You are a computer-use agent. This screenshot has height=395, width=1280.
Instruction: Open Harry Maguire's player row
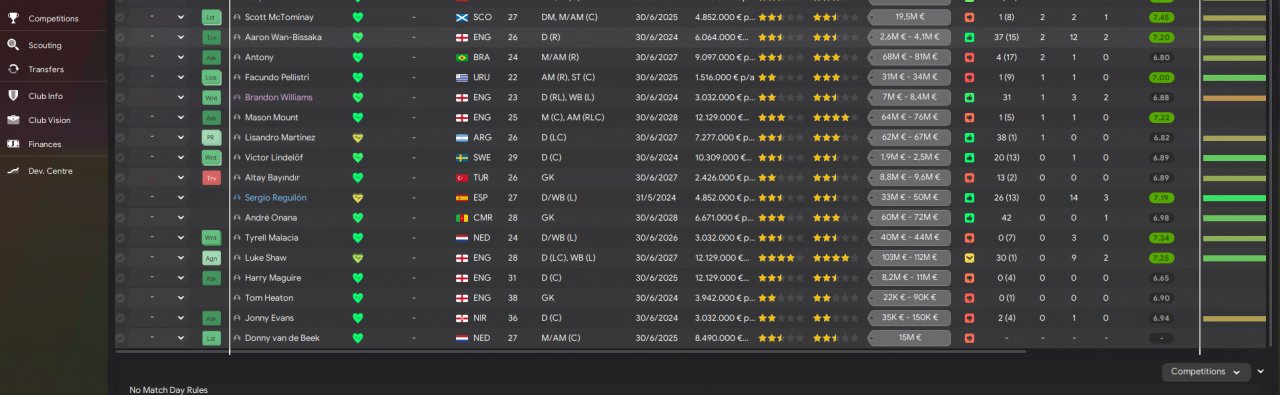(x=655, y=277)
